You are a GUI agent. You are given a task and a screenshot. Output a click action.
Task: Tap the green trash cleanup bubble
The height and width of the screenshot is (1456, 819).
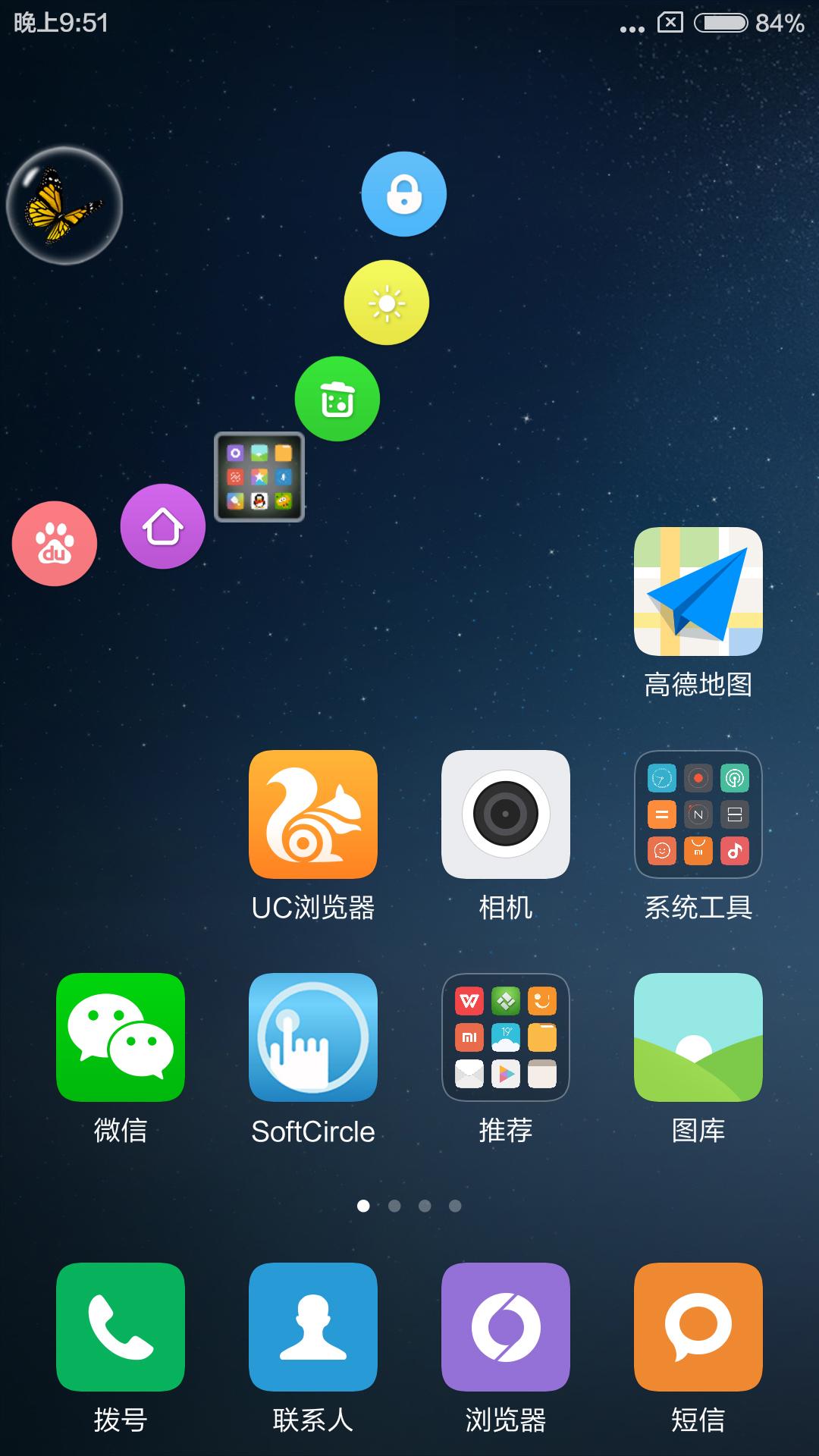(337, 399)
